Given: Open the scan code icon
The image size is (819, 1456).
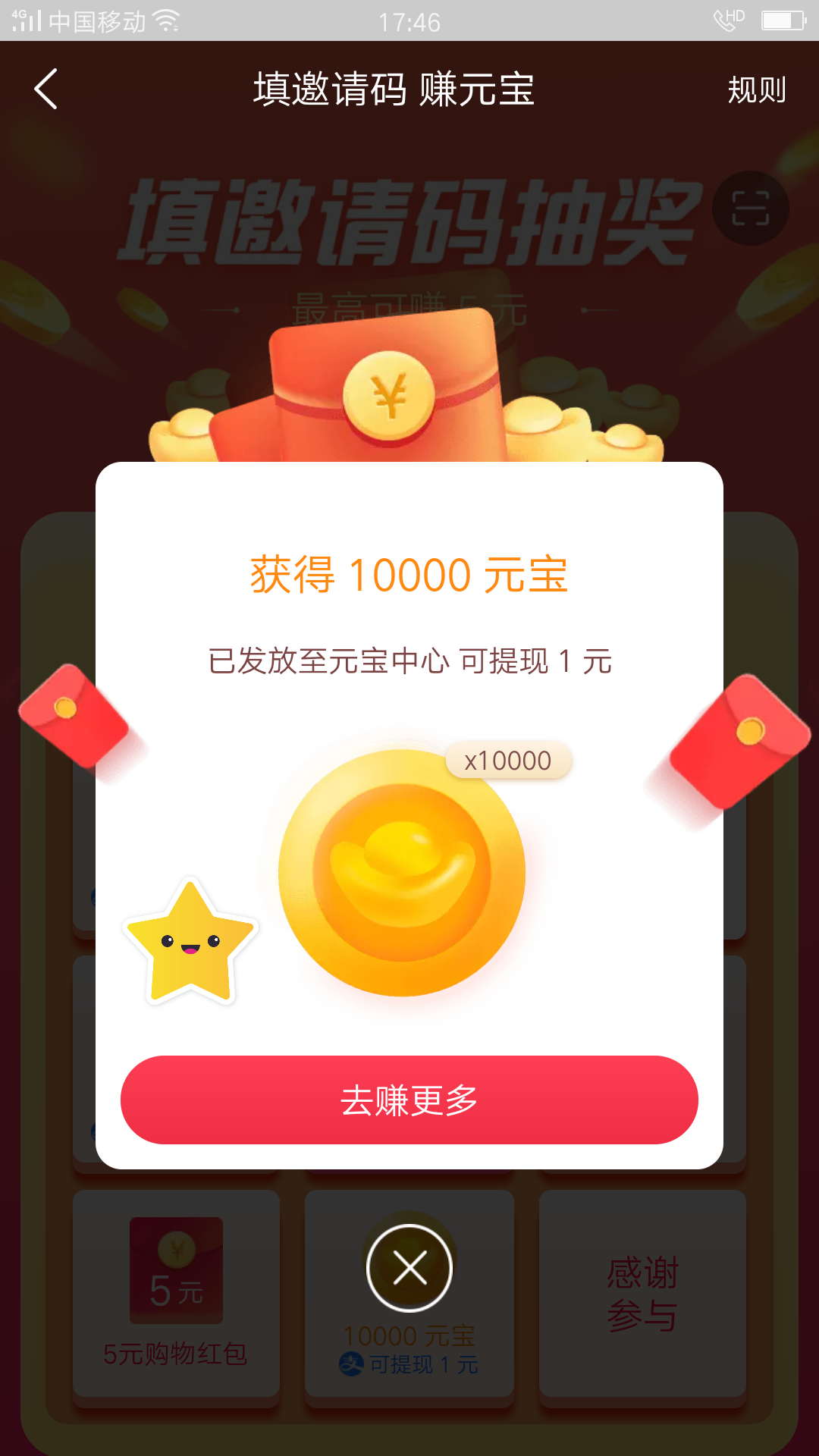Looking at the screenshot, I should coord(750,209).
